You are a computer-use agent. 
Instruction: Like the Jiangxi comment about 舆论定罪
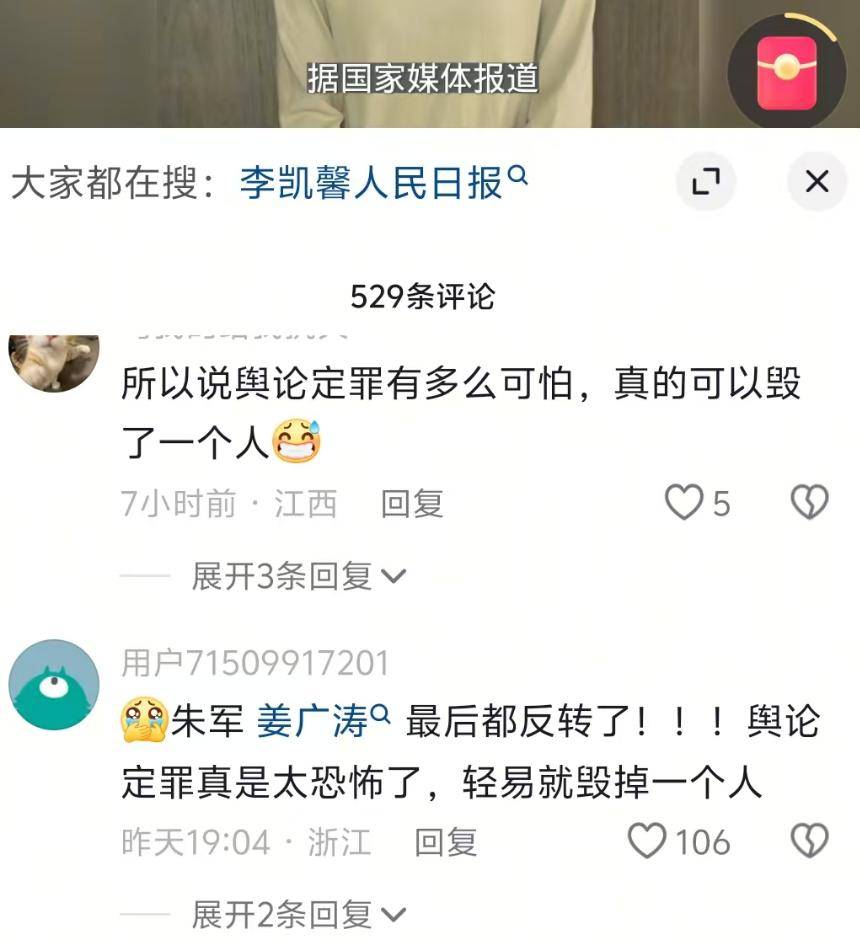[x=685, y=503]
